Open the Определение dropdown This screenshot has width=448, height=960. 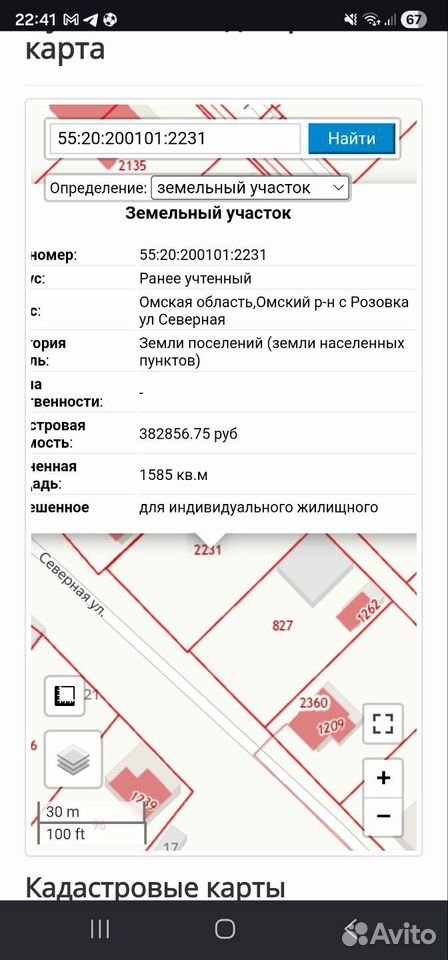click(250, 188)
